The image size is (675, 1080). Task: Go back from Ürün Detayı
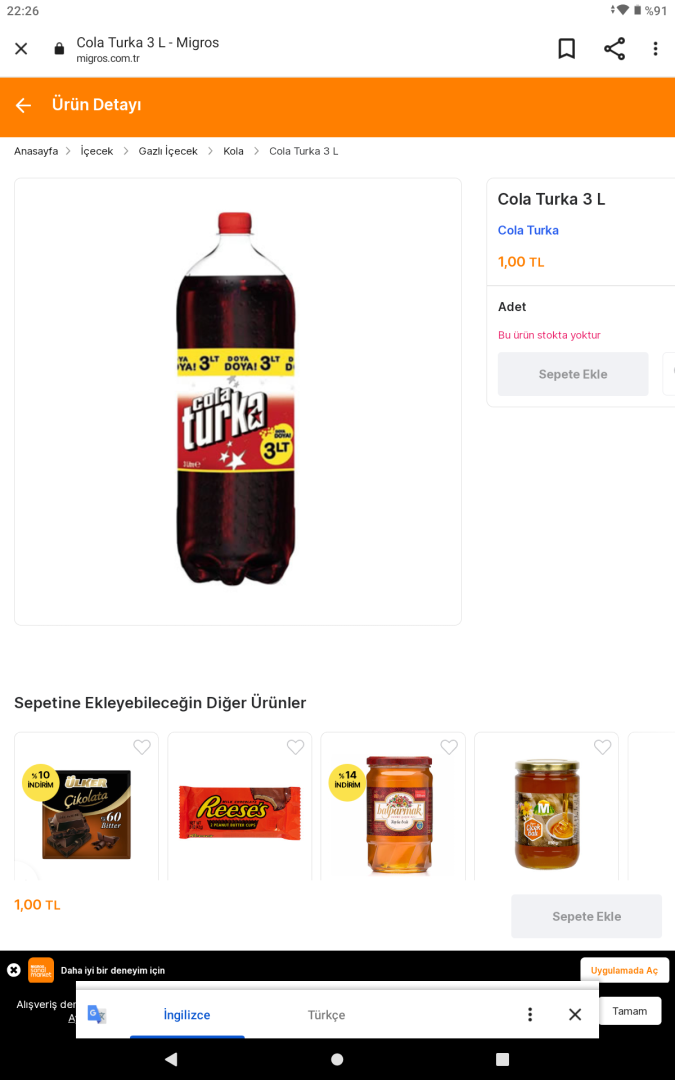click(x=23, y=105)
